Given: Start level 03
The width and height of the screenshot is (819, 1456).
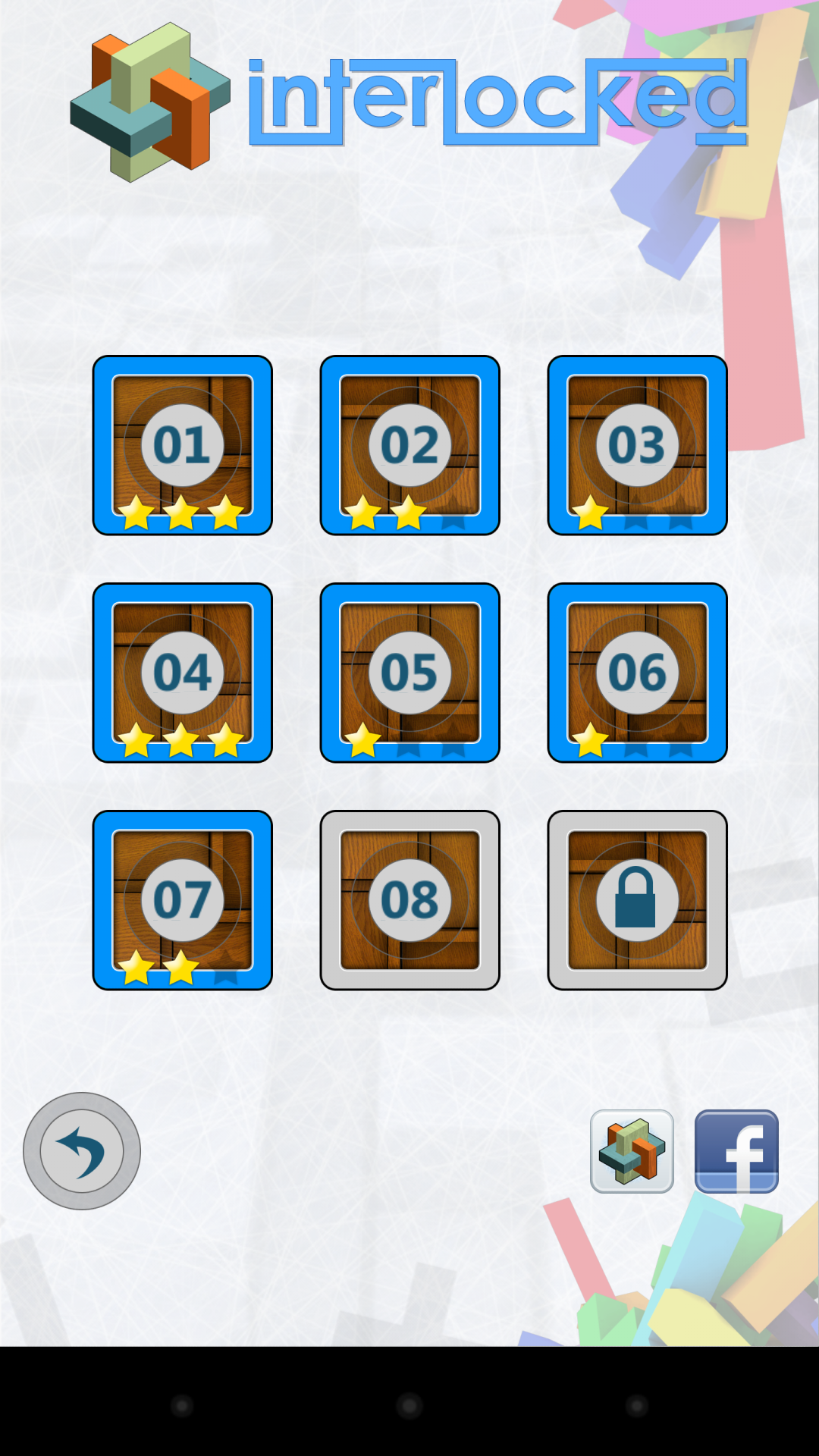Looking at the screenshot, I should click(x=637, y=445).
